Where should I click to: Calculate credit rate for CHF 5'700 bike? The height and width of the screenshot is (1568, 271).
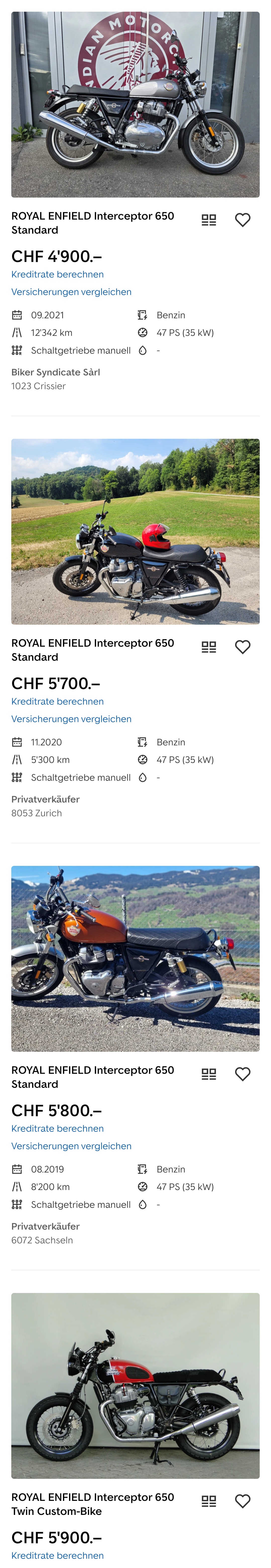point(57,702)
